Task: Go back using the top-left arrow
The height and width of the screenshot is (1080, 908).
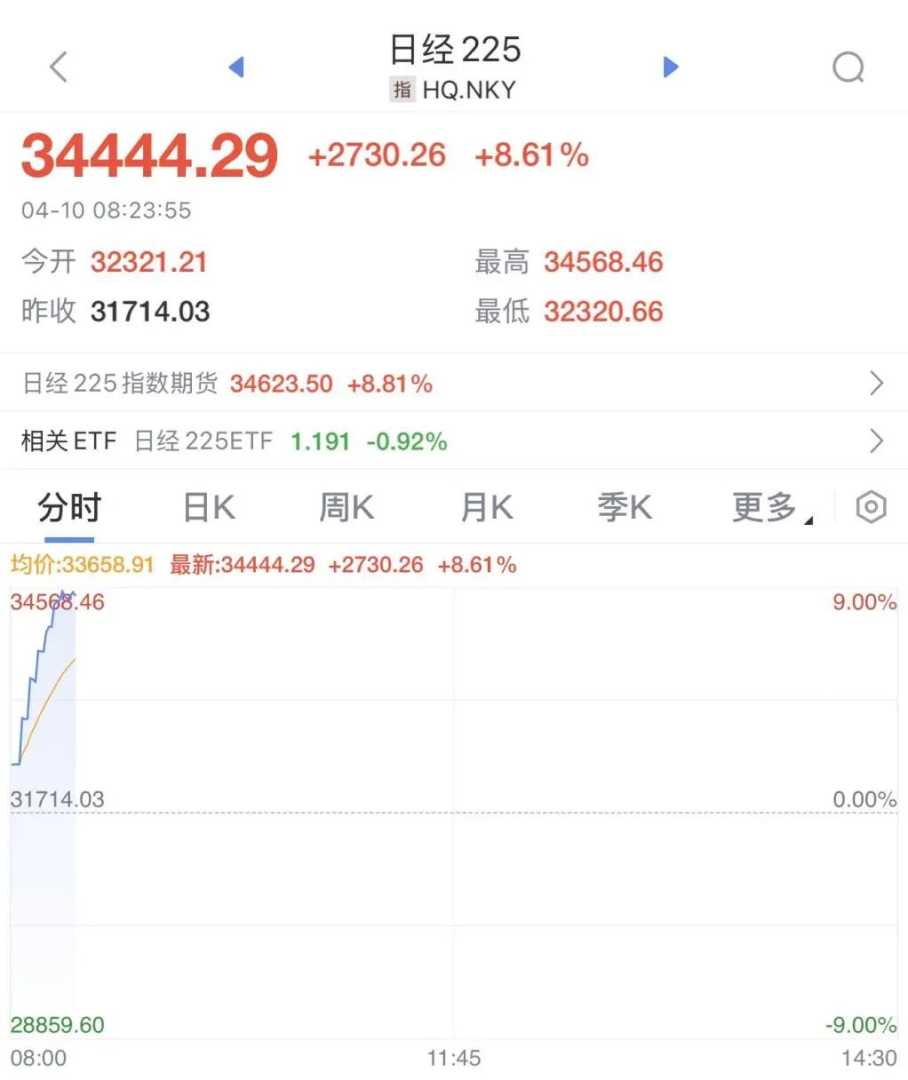Action: tap(58, 67)
